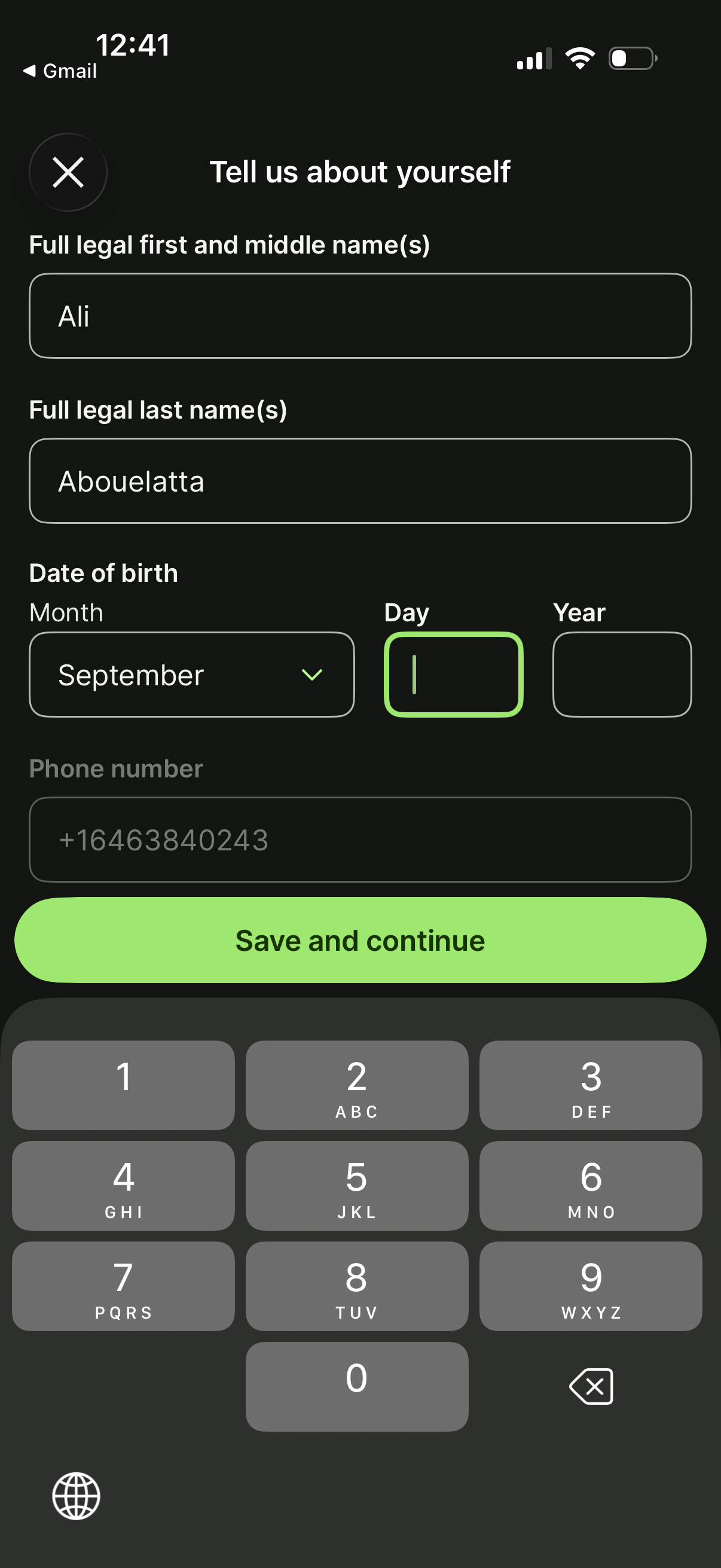Tap the Wi-Fi icon in status bar

click(580, 58)
